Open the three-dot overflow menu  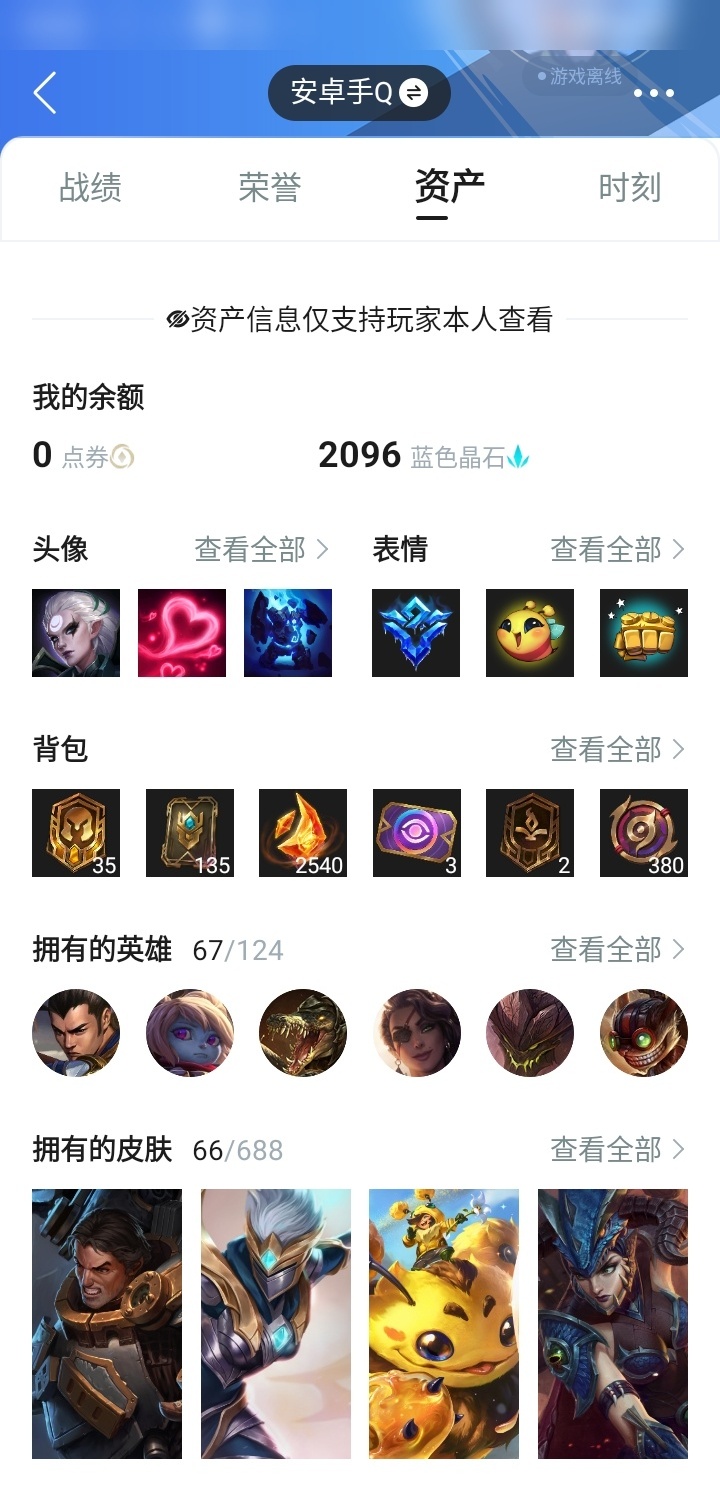click(654, 93)
